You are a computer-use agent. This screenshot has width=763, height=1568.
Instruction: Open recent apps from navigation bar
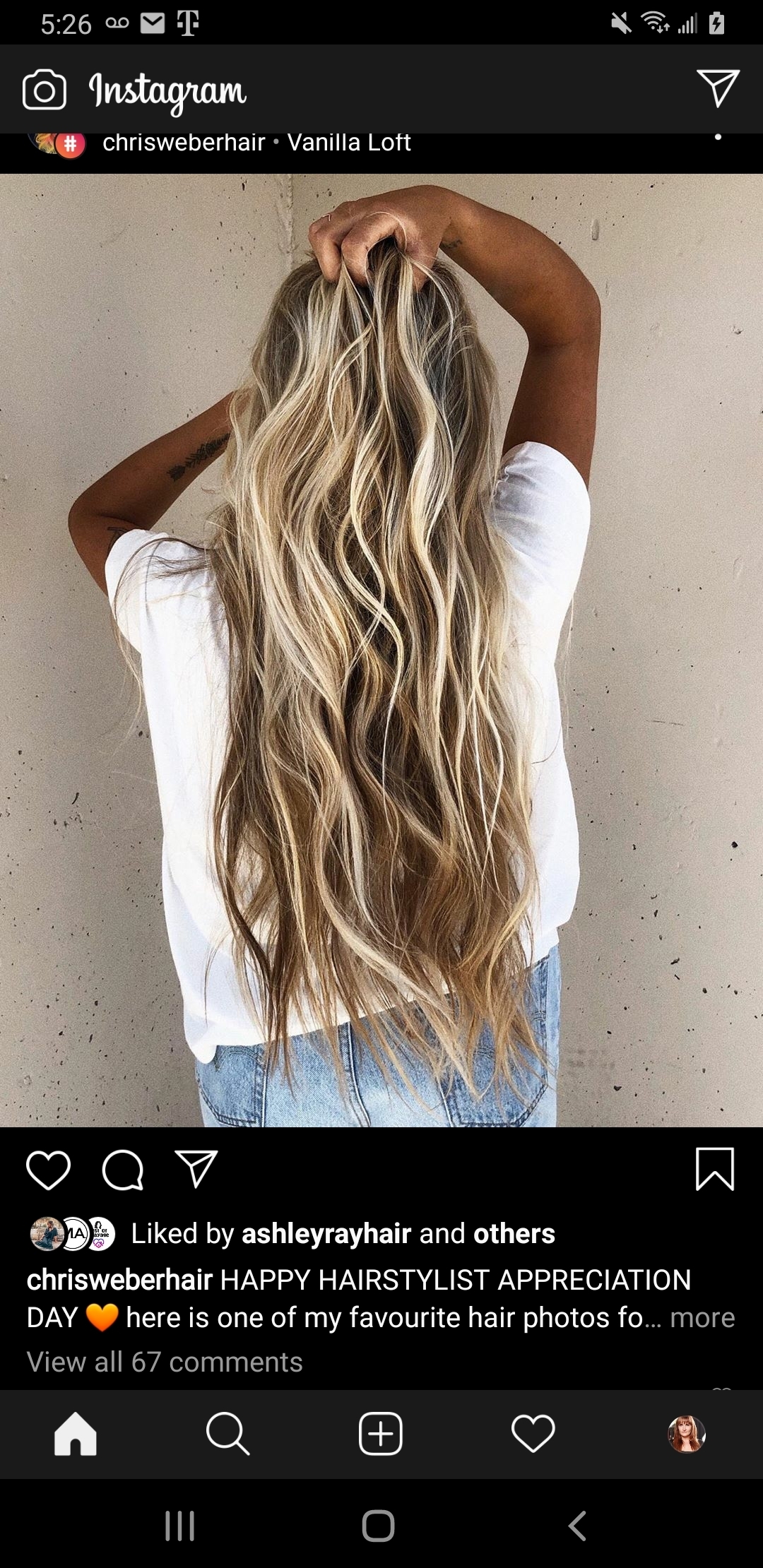click(x=179, y=1526)
